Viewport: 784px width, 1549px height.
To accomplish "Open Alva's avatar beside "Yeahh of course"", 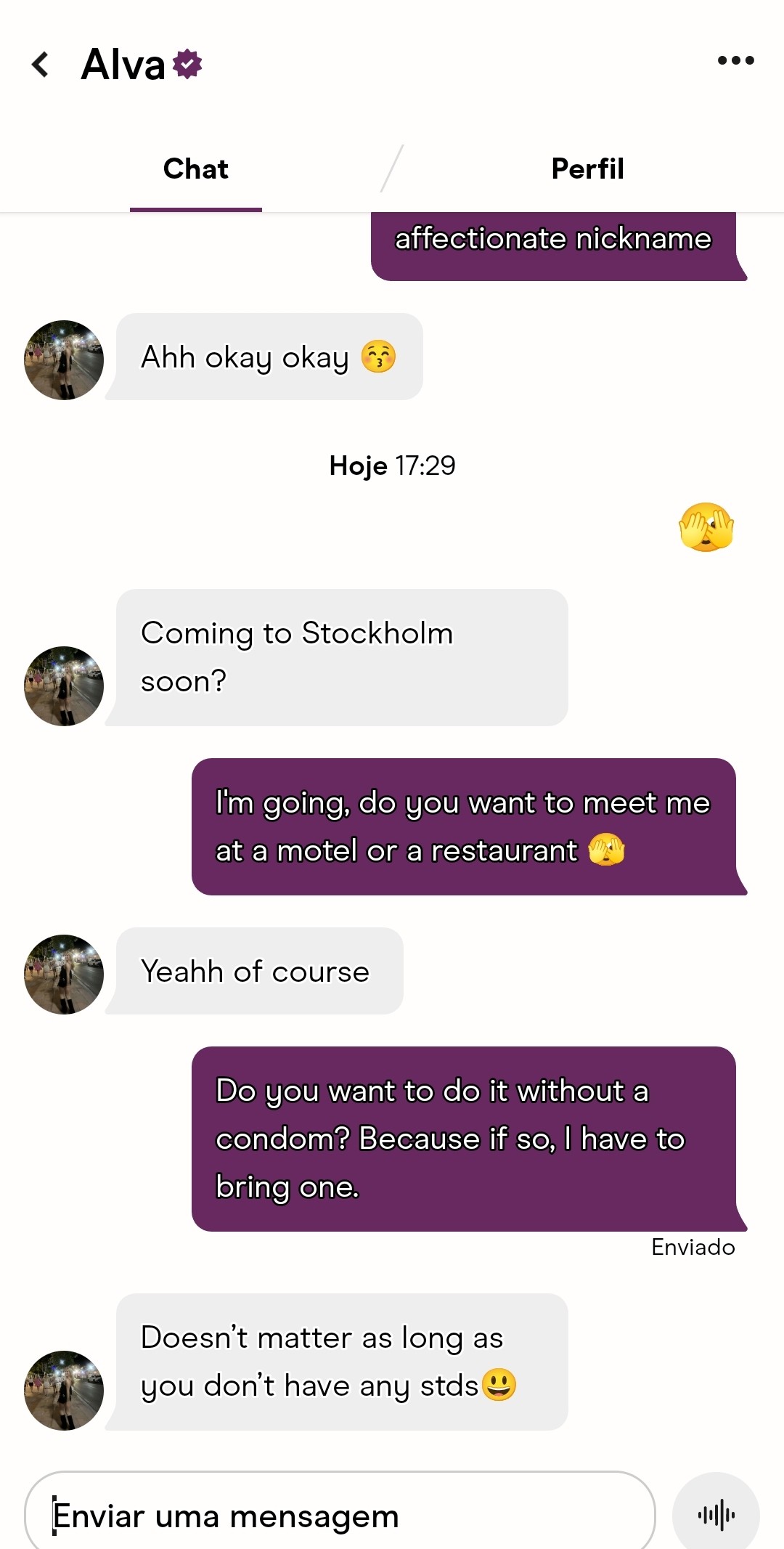I will point(64,975).
